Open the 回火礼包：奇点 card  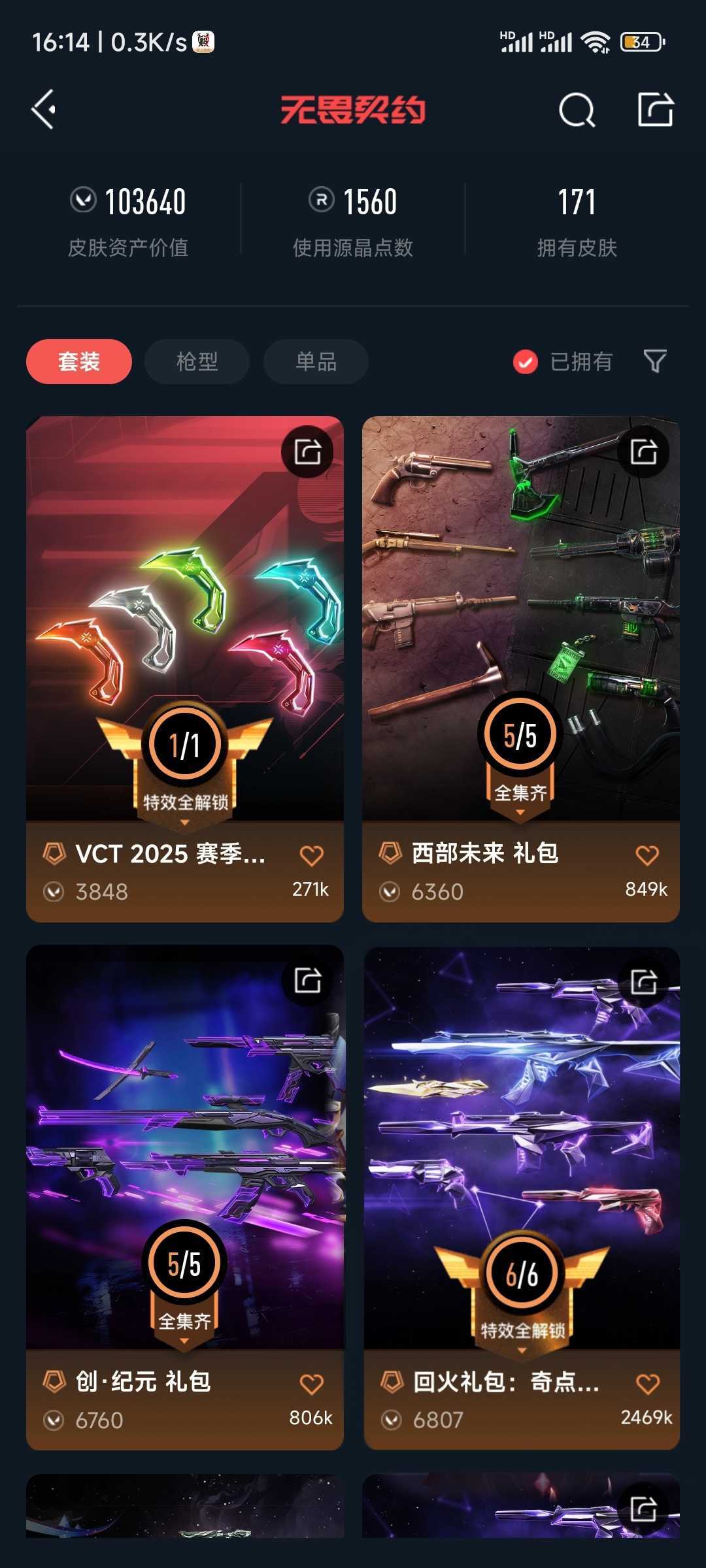(x=521, y=1198)
